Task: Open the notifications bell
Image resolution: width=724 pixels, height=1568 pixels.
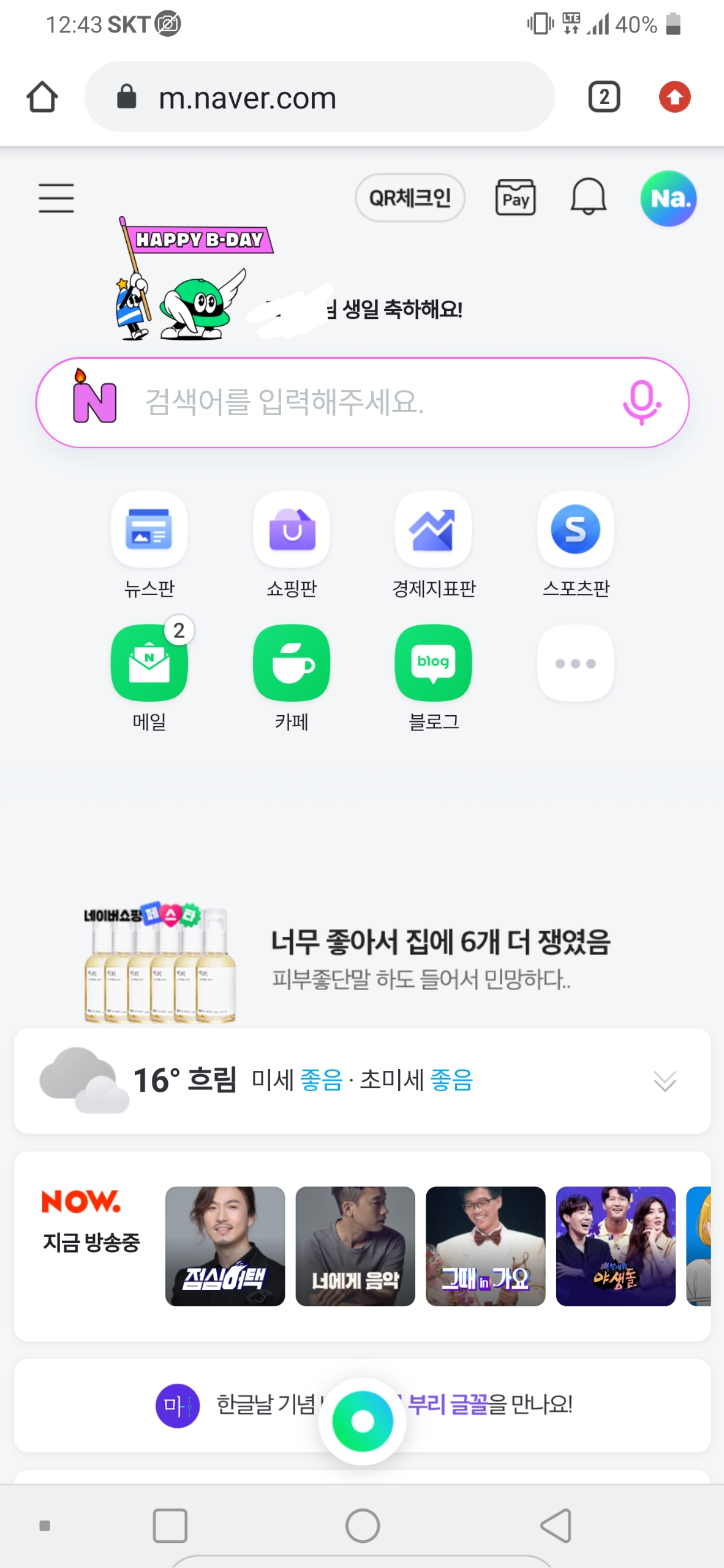Action: click(x=589, y=197)
